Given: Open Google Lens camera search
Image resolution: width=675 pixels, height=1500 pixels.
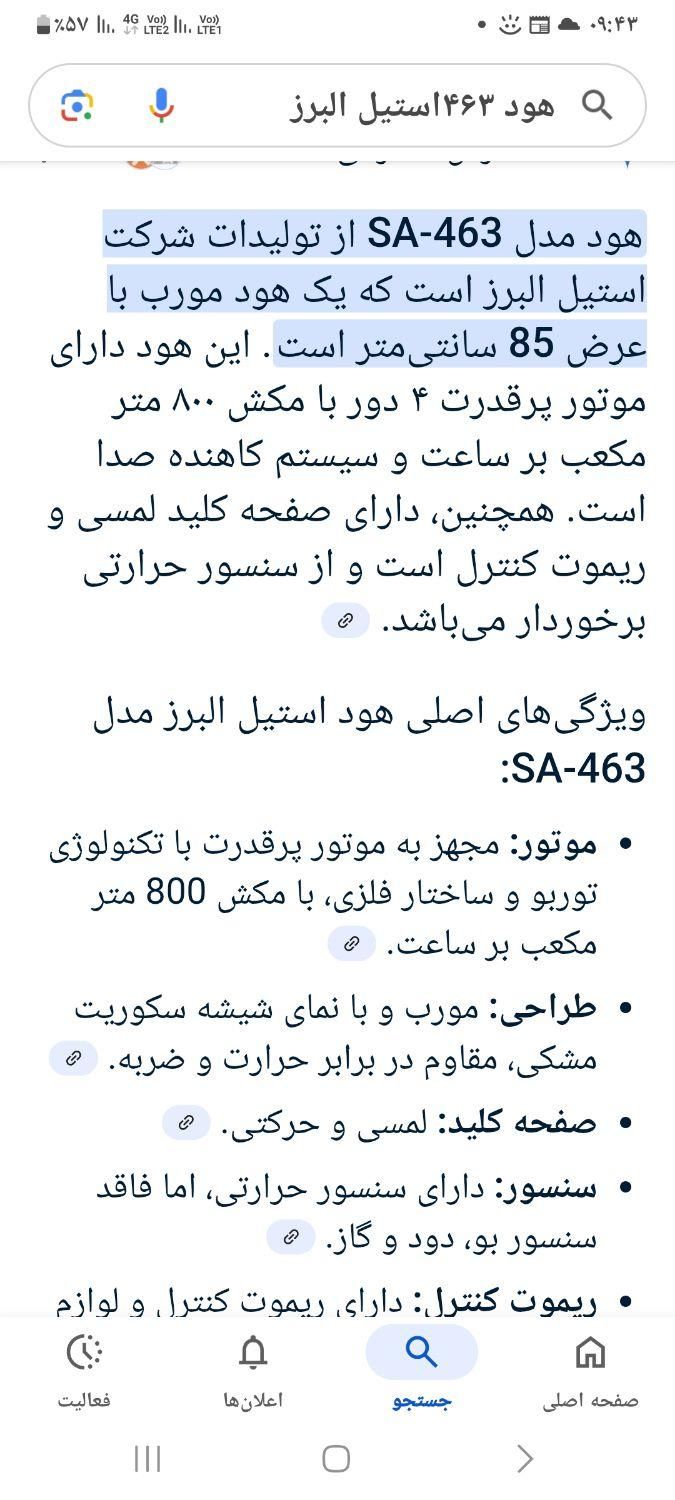Looking at the screenshot, I should (77, 105).
